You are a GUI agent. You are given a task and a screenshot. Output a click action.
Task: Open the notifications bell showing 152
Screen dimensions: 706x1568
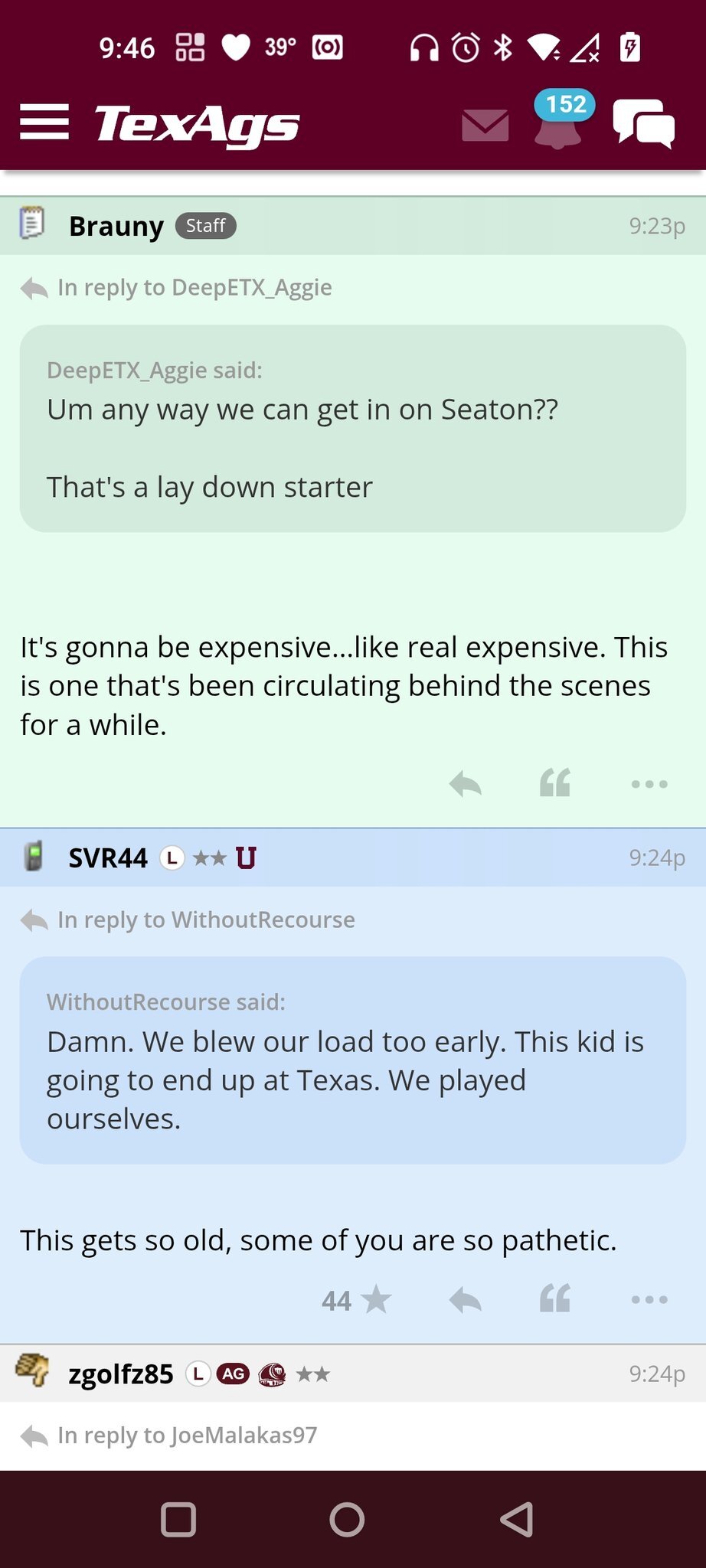coord(559,122)
